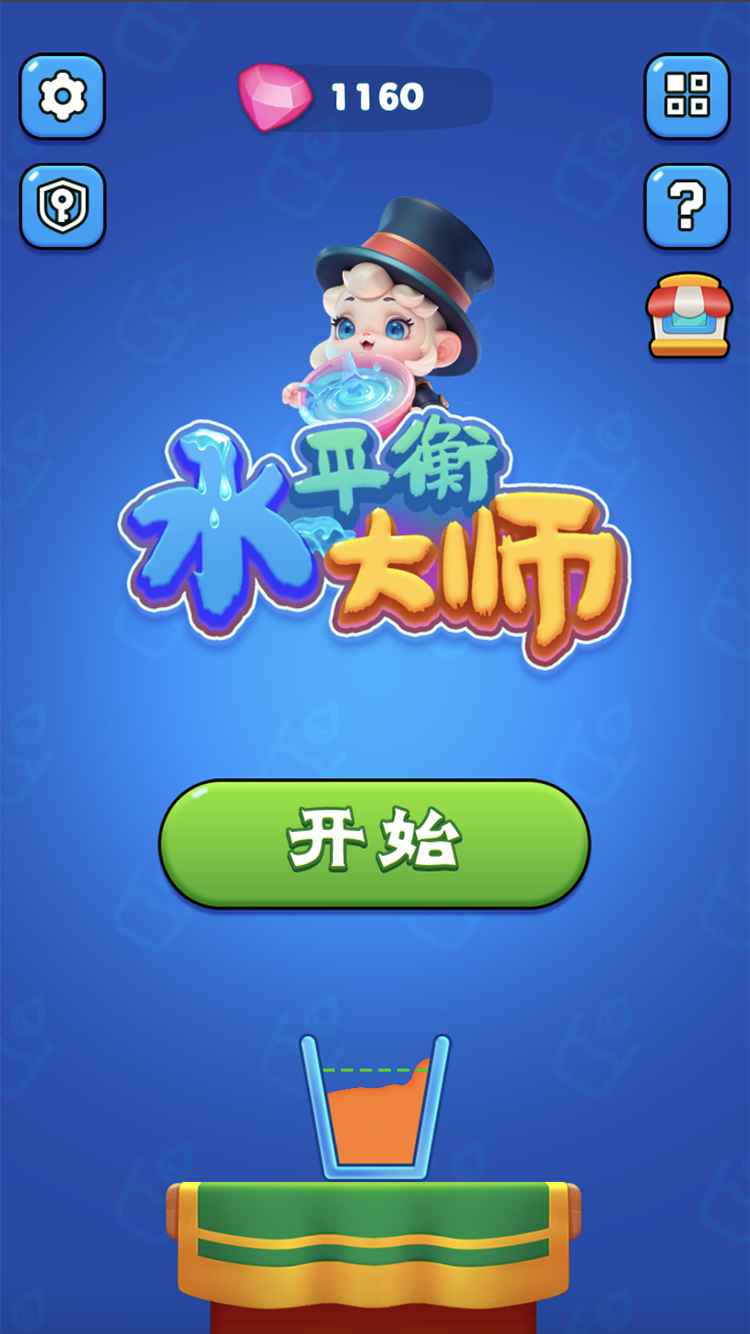Open the four-squares grid menu
750x1334 pixels.
click(x=686, y=98)
